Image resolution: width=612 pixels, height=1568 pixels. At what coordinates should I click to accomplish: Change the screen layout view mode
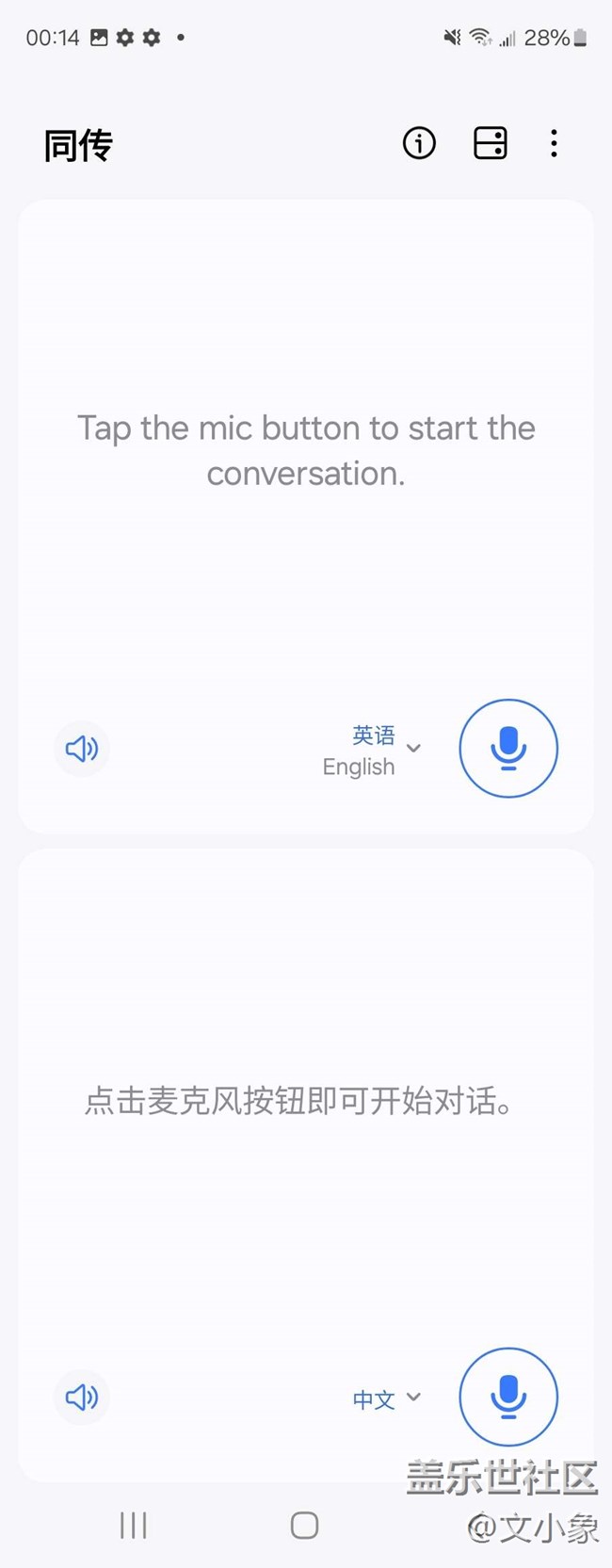[490, 143]
